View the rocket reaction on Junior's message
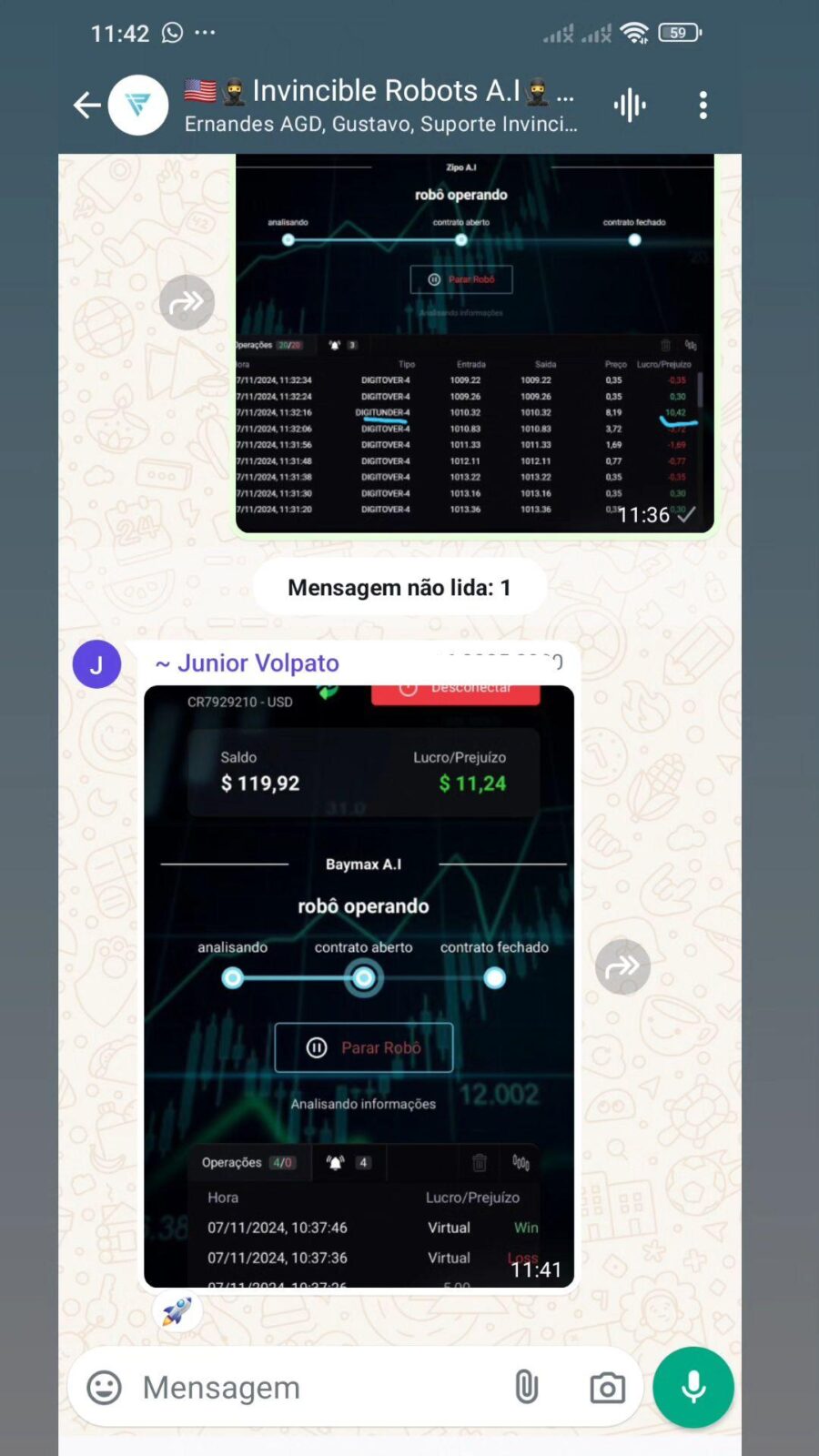819x1456 pixels. (x=177, y=1311)
